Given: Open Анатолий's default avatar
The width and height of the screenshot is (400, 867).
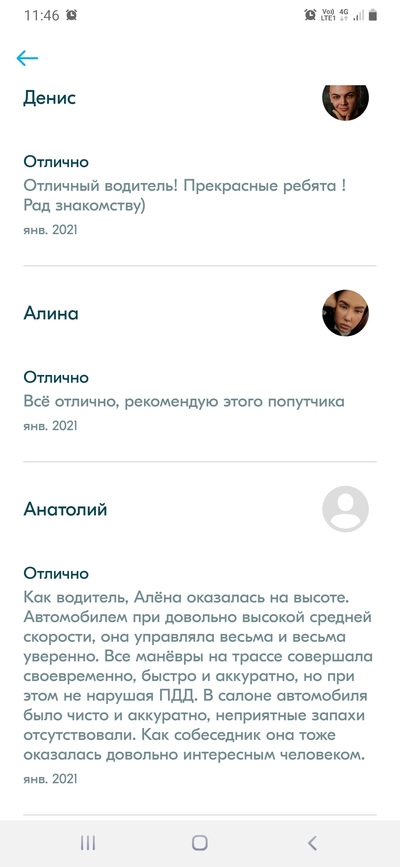Looking at the screenshot, I should (345, 509).
